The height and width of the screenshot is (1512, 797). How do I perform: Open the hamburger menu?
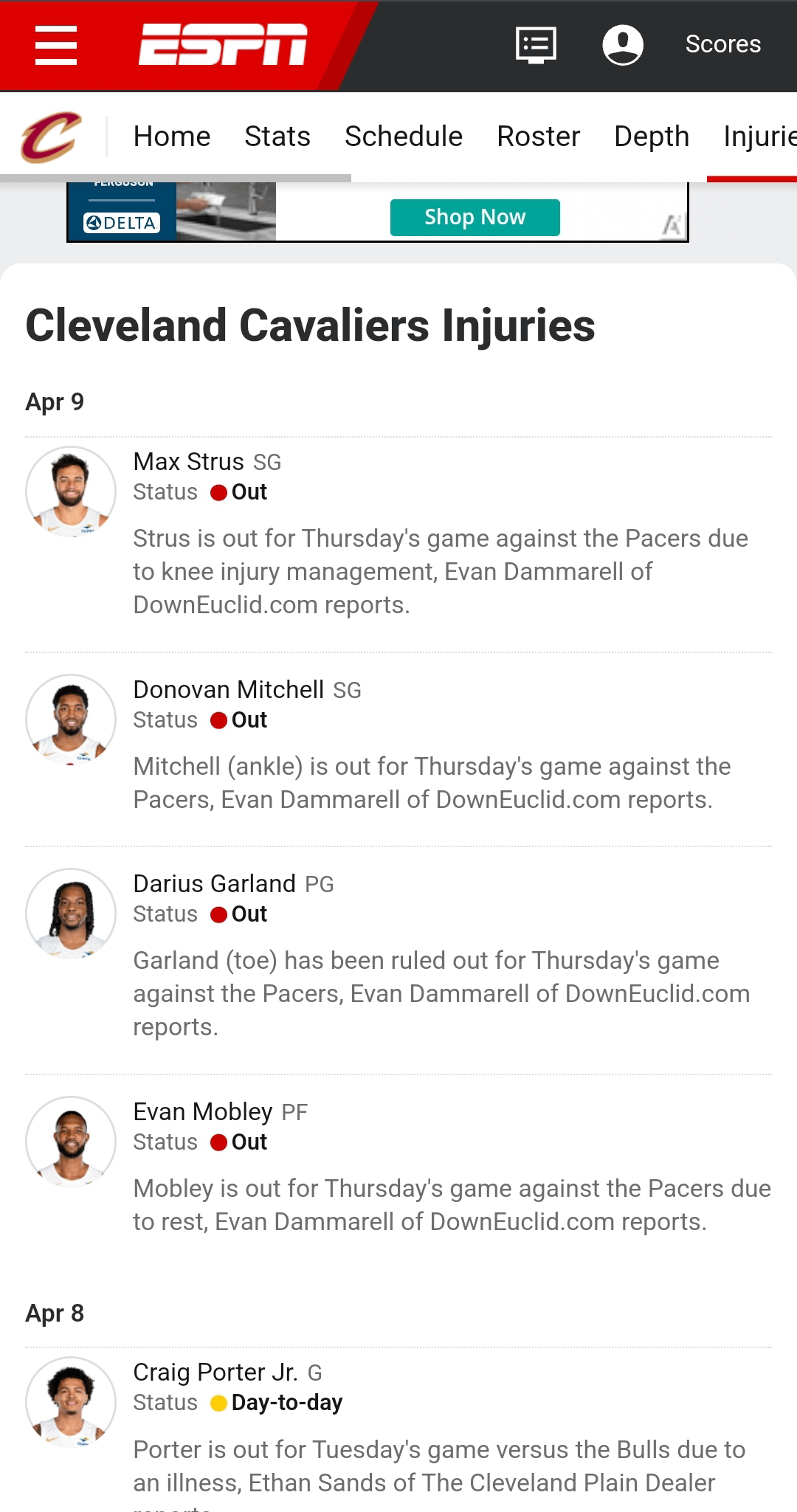[x=56, y=45]
